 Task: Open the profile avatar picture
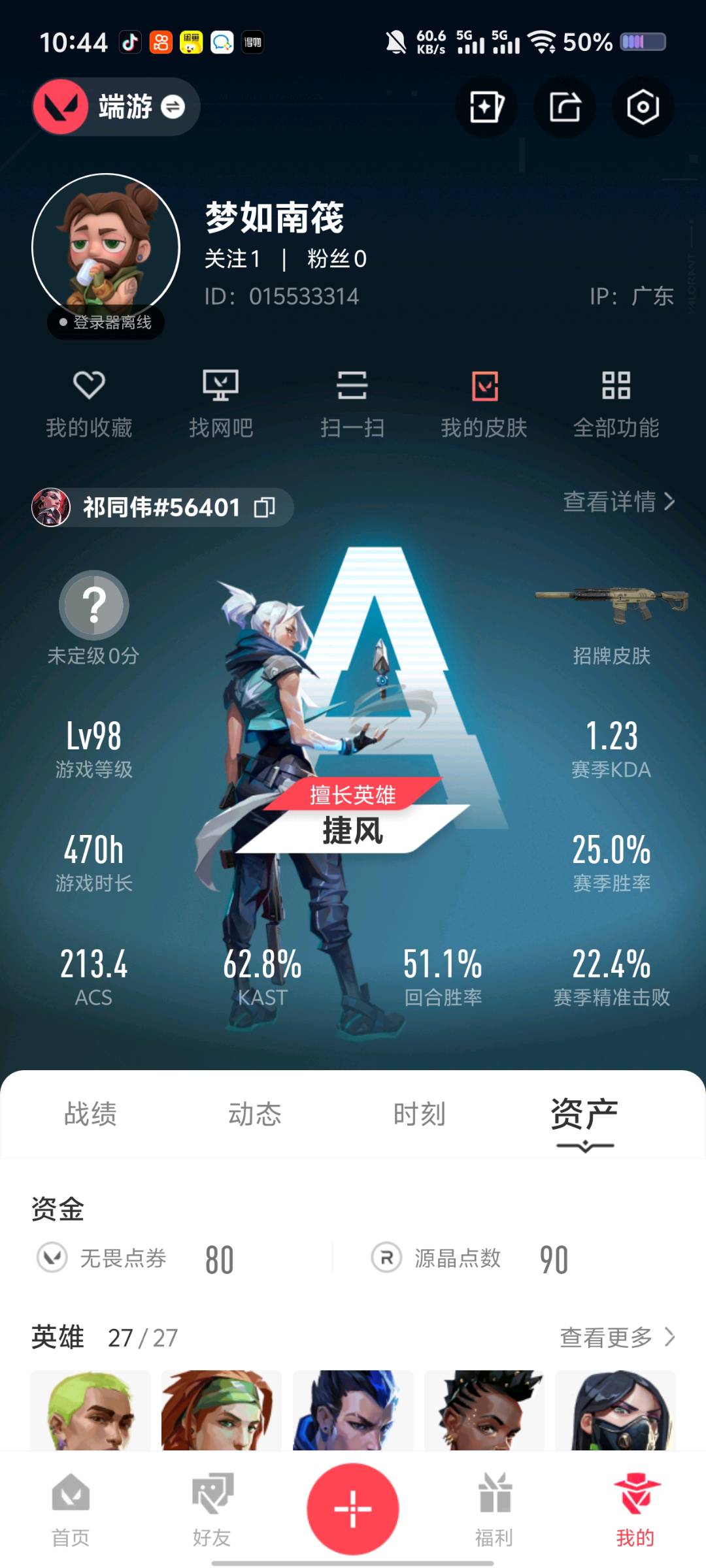point(106,247)
